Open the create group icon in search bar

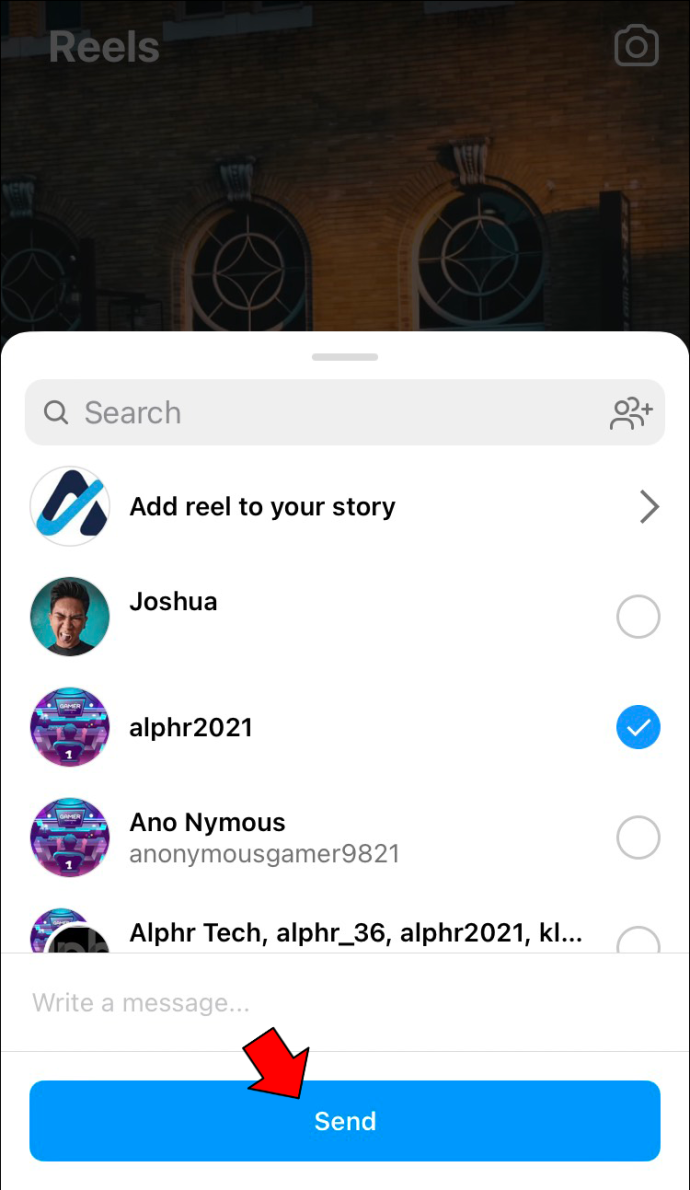[631, 413]
